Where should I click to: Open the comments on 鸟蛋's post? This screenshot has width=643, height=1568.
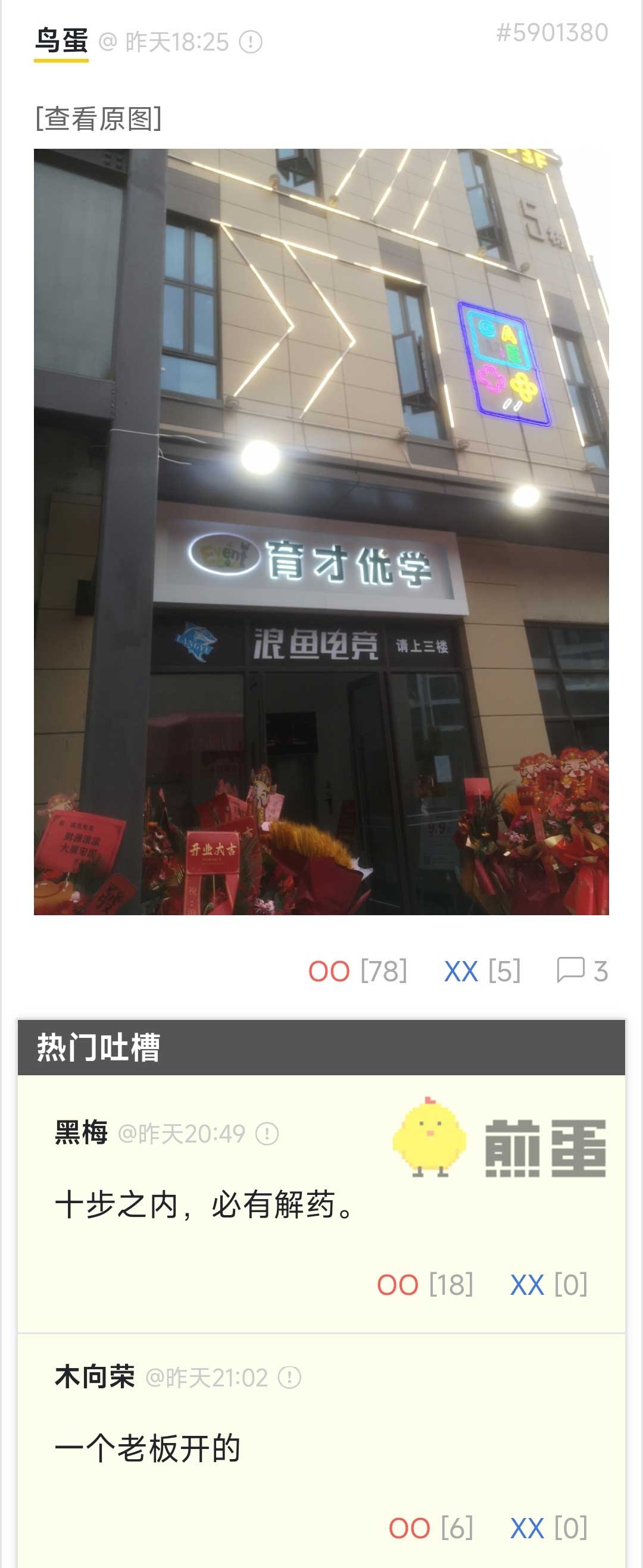coord(582,971)
